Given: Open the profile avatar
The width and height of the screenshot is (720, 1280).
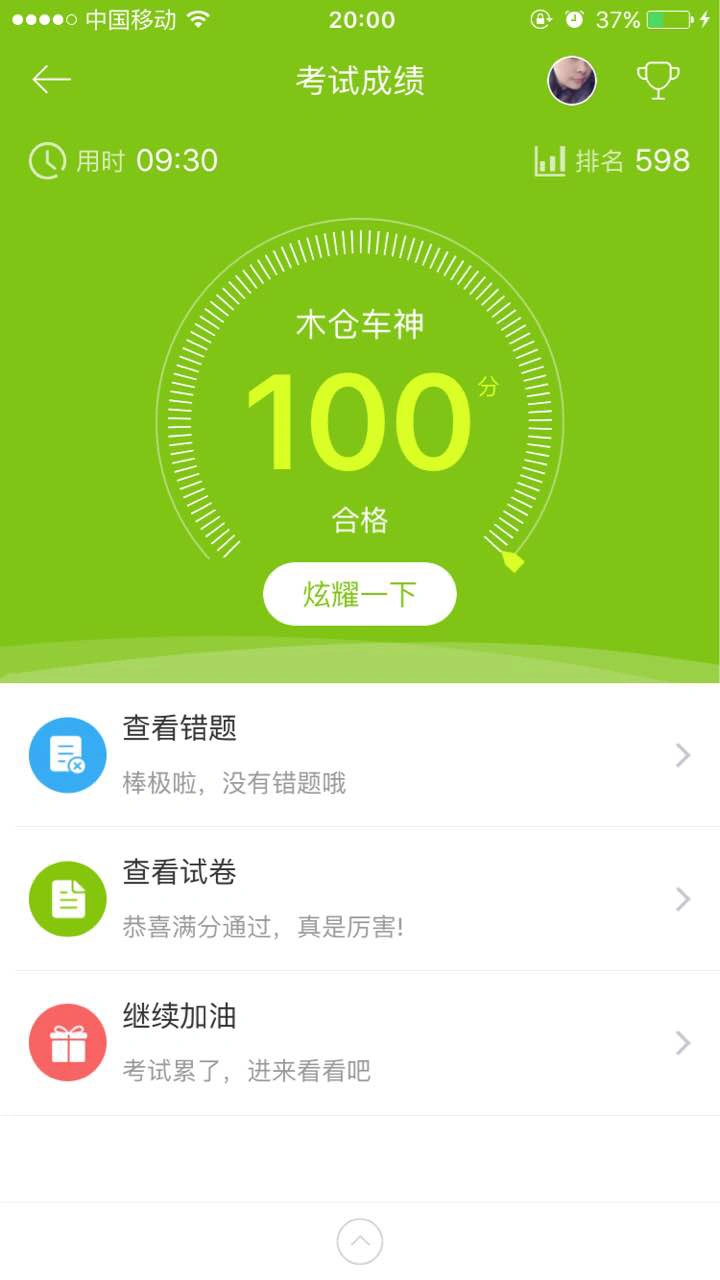Looking at the screenshot, I should (572, 81).
